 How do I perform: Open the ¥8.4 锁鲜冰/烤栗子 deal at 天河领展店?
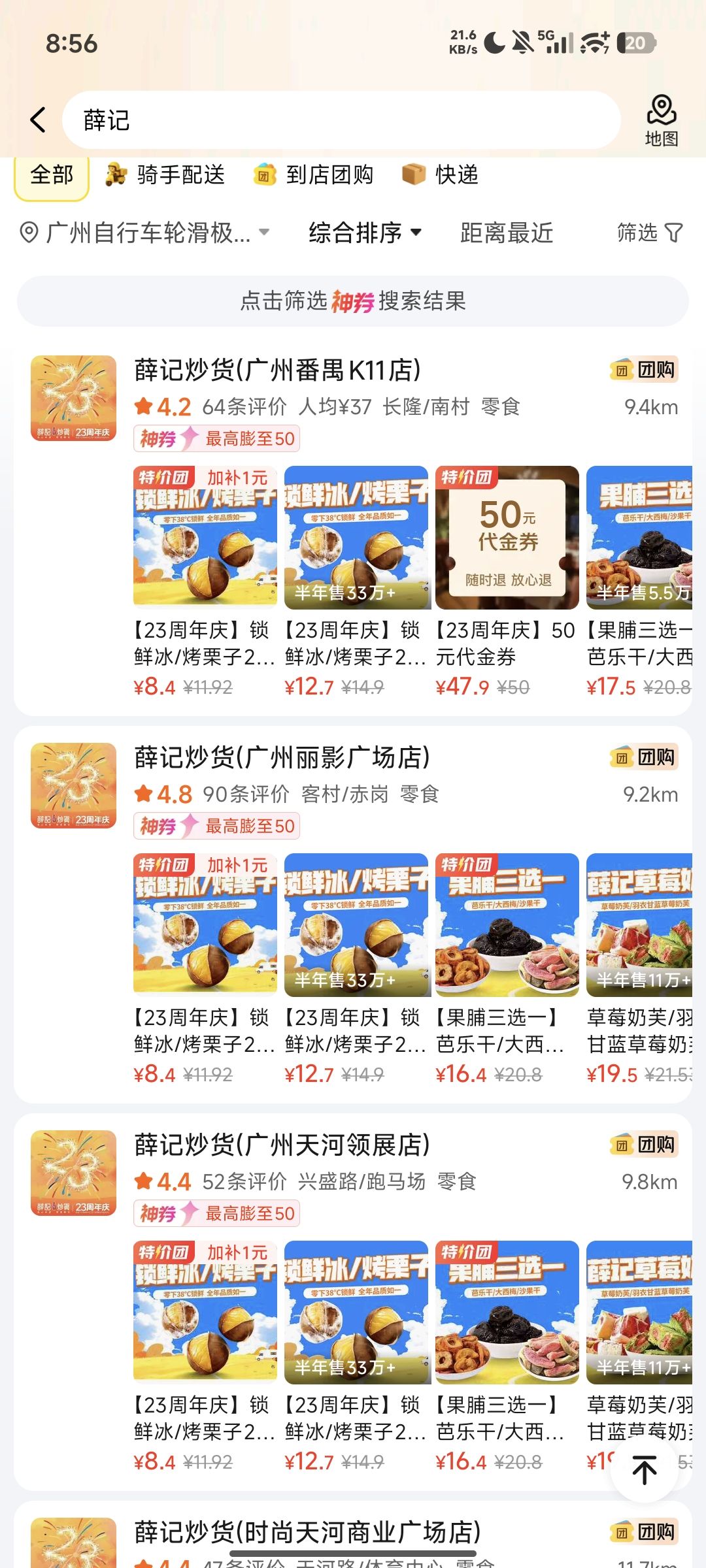[205, 1352]
